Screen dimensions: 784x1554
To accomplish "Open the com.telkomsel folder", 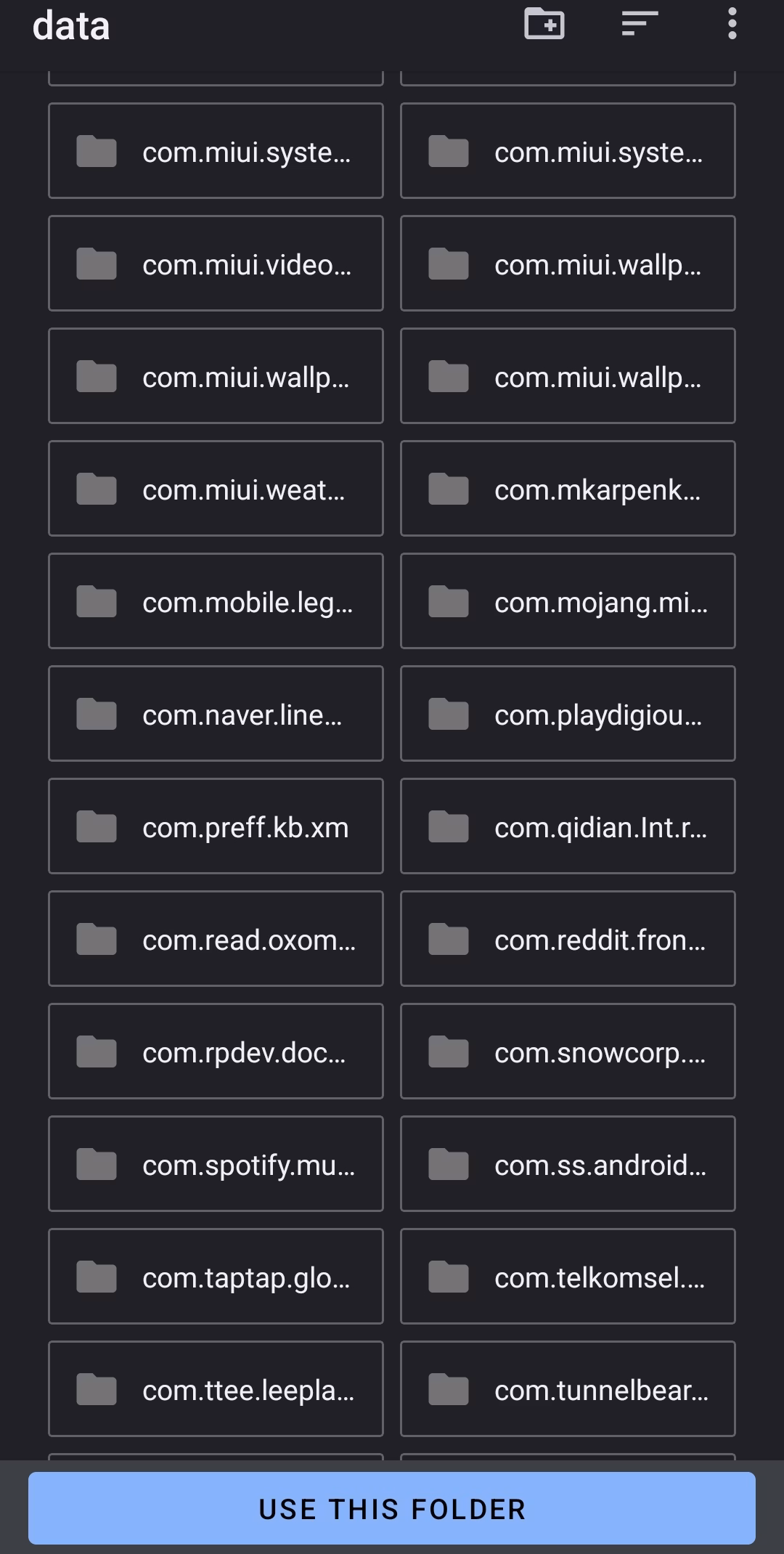I will click(568, 1277).
